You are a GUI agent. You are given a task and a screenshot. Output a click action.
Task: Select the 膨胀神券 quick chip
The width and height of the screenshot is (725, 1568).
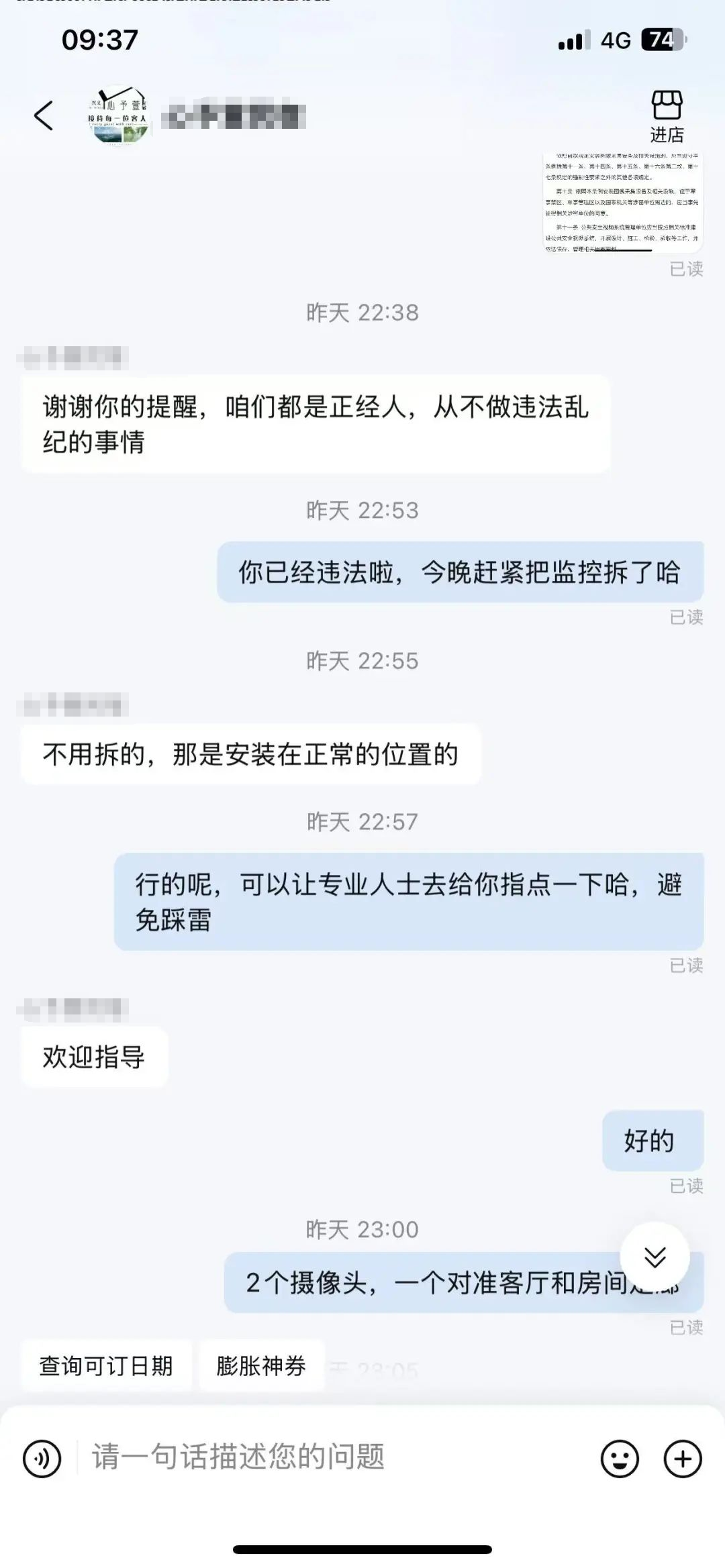[x=261, y=1365]
